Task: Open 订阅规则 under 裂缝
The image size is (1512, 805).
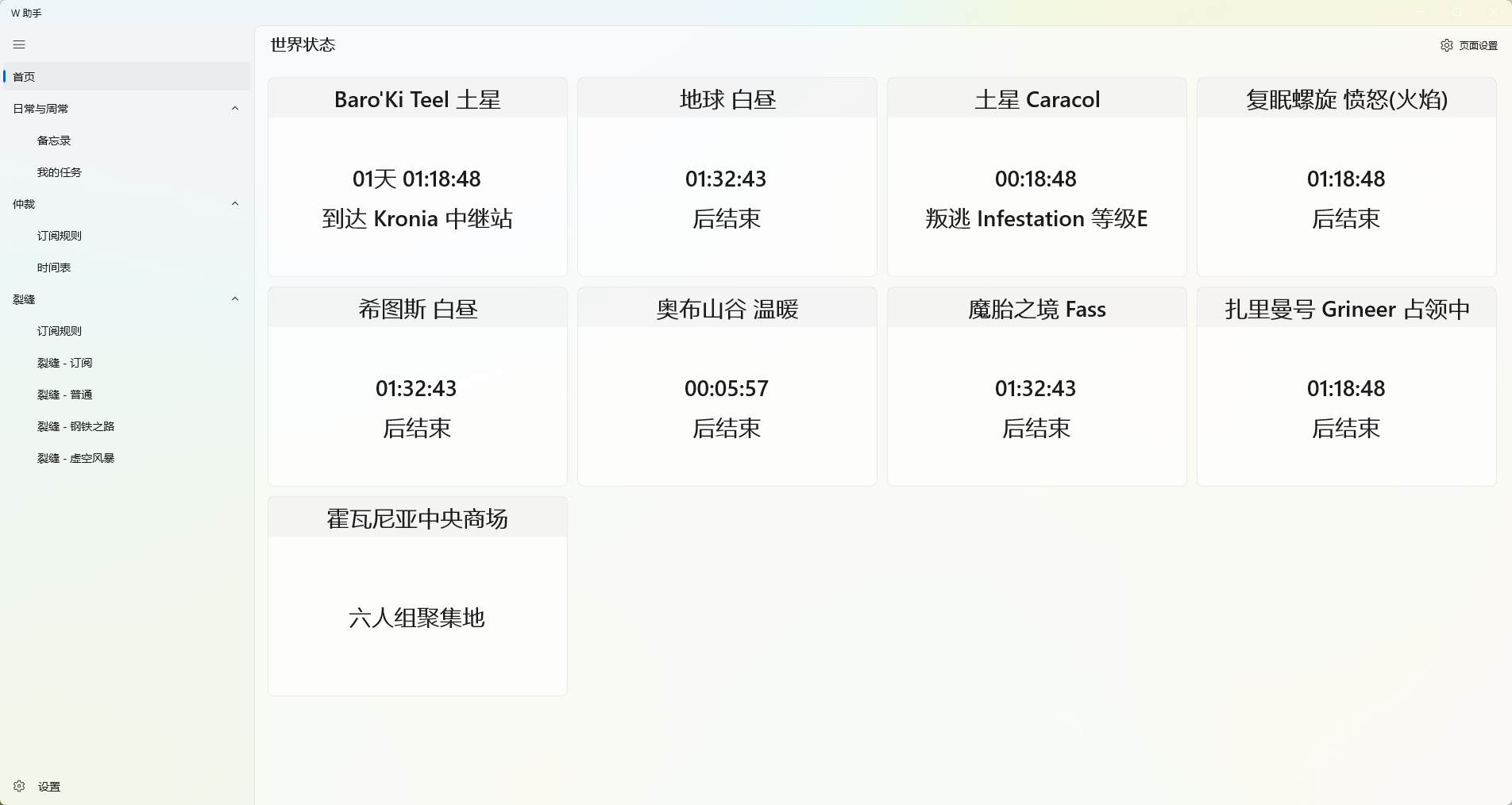Action: 59,331
